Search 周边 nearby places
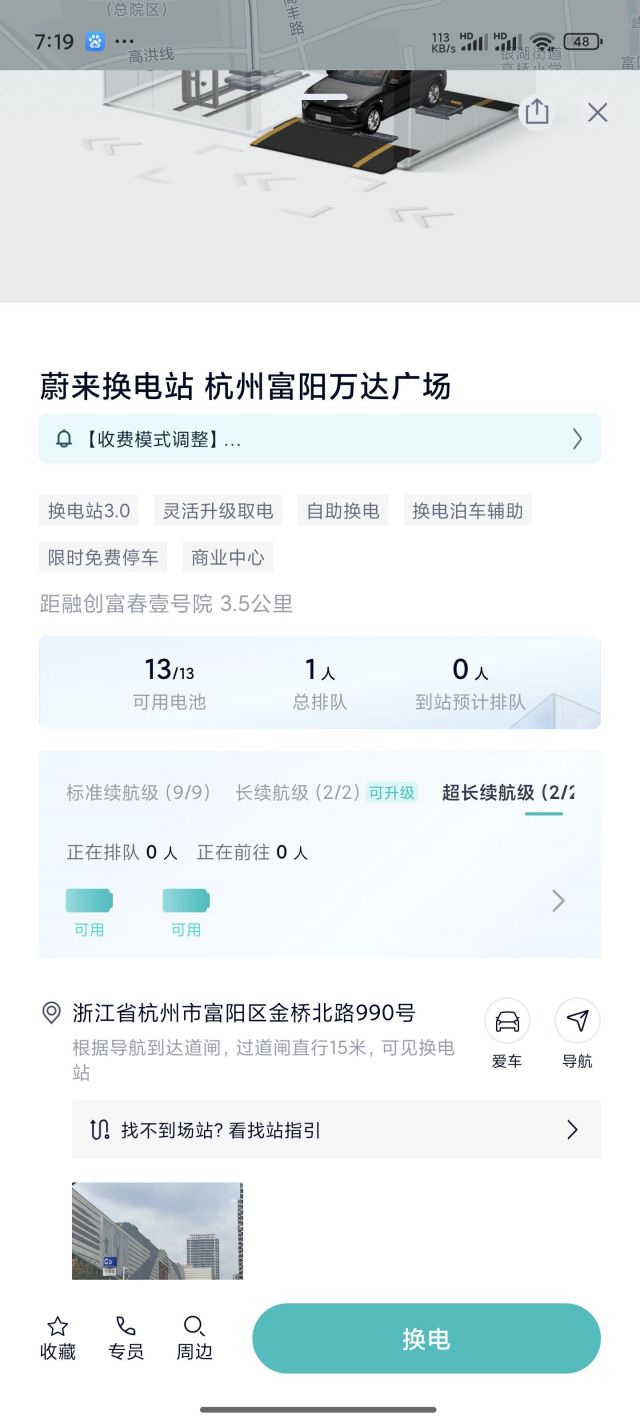 194,1338
